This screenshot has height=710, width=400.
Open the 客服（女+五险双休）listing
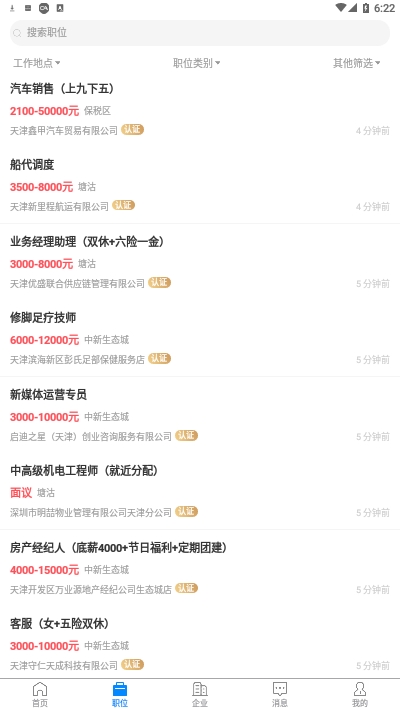(200, 644)
